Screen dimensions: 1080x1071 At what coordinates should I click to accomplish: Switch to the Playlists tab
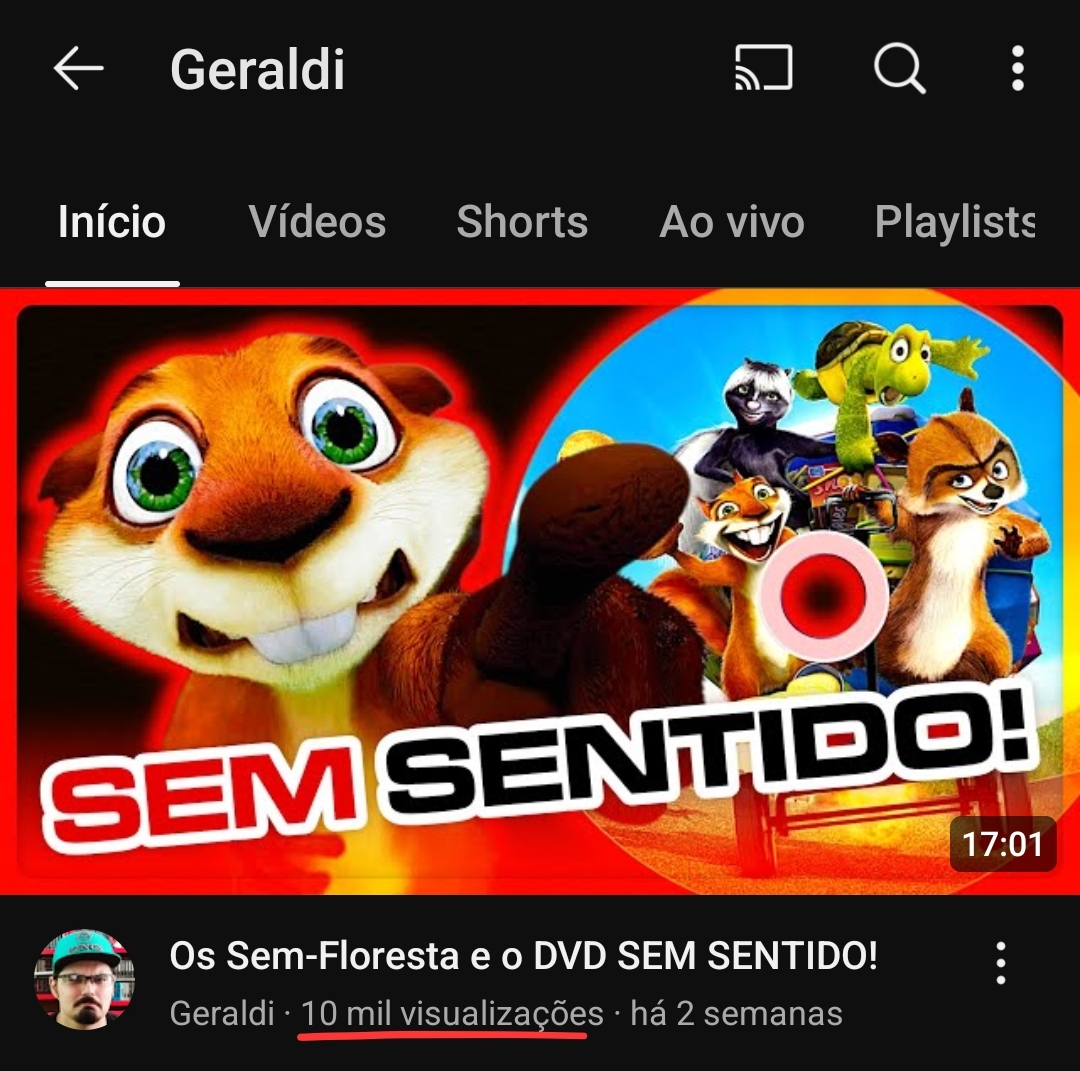954,222
